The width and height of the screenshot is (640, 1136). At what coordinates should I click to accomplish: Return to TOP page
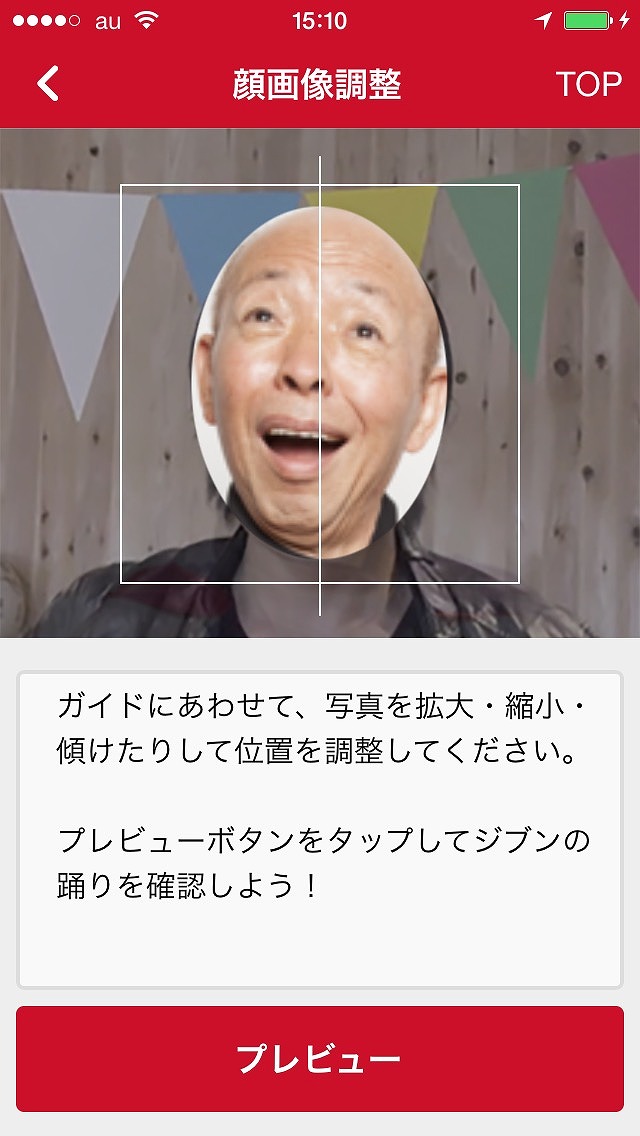click(x=588, y=84)
